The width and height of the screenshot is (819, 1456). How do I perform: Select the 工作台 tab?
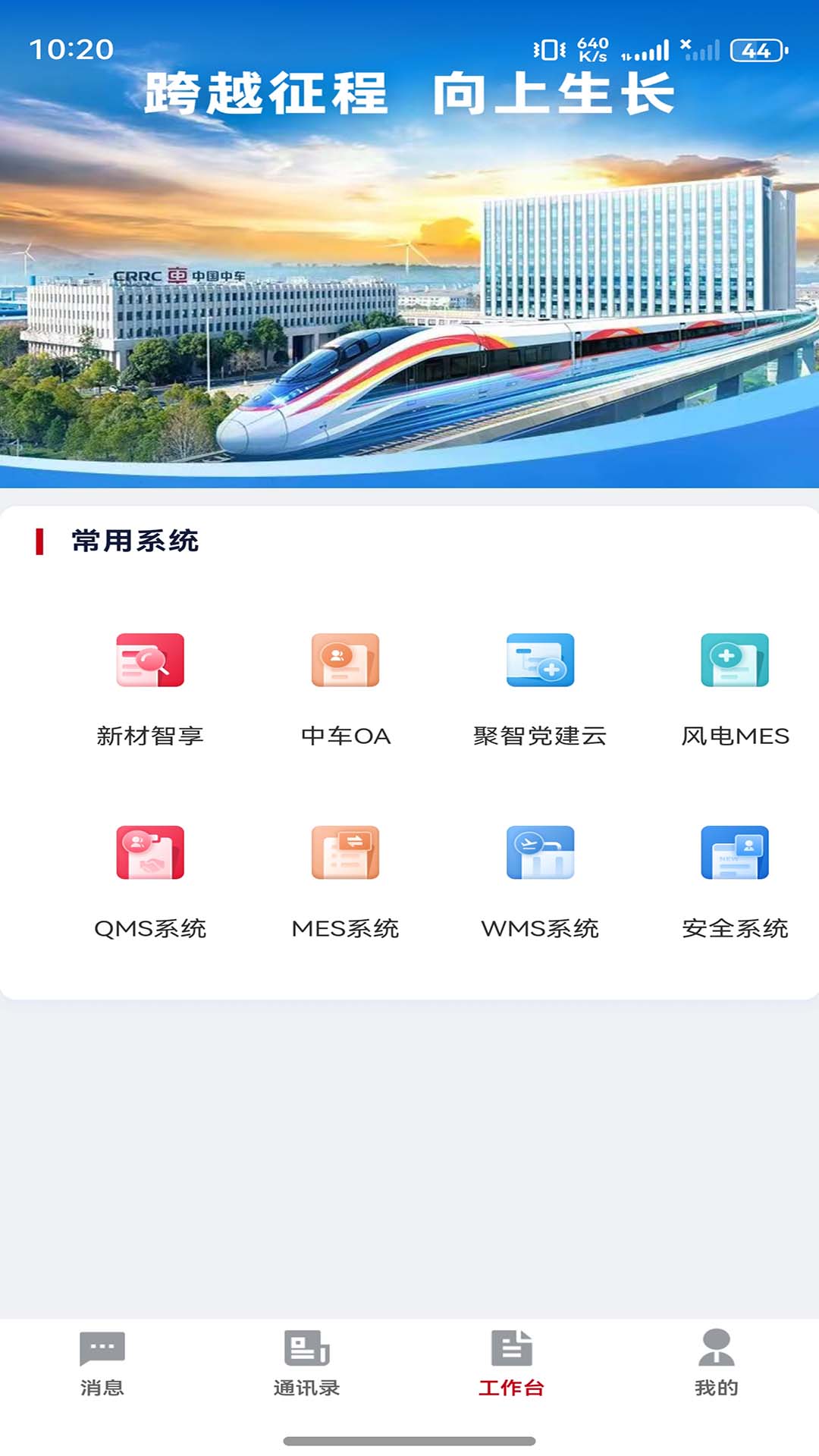512,1363
